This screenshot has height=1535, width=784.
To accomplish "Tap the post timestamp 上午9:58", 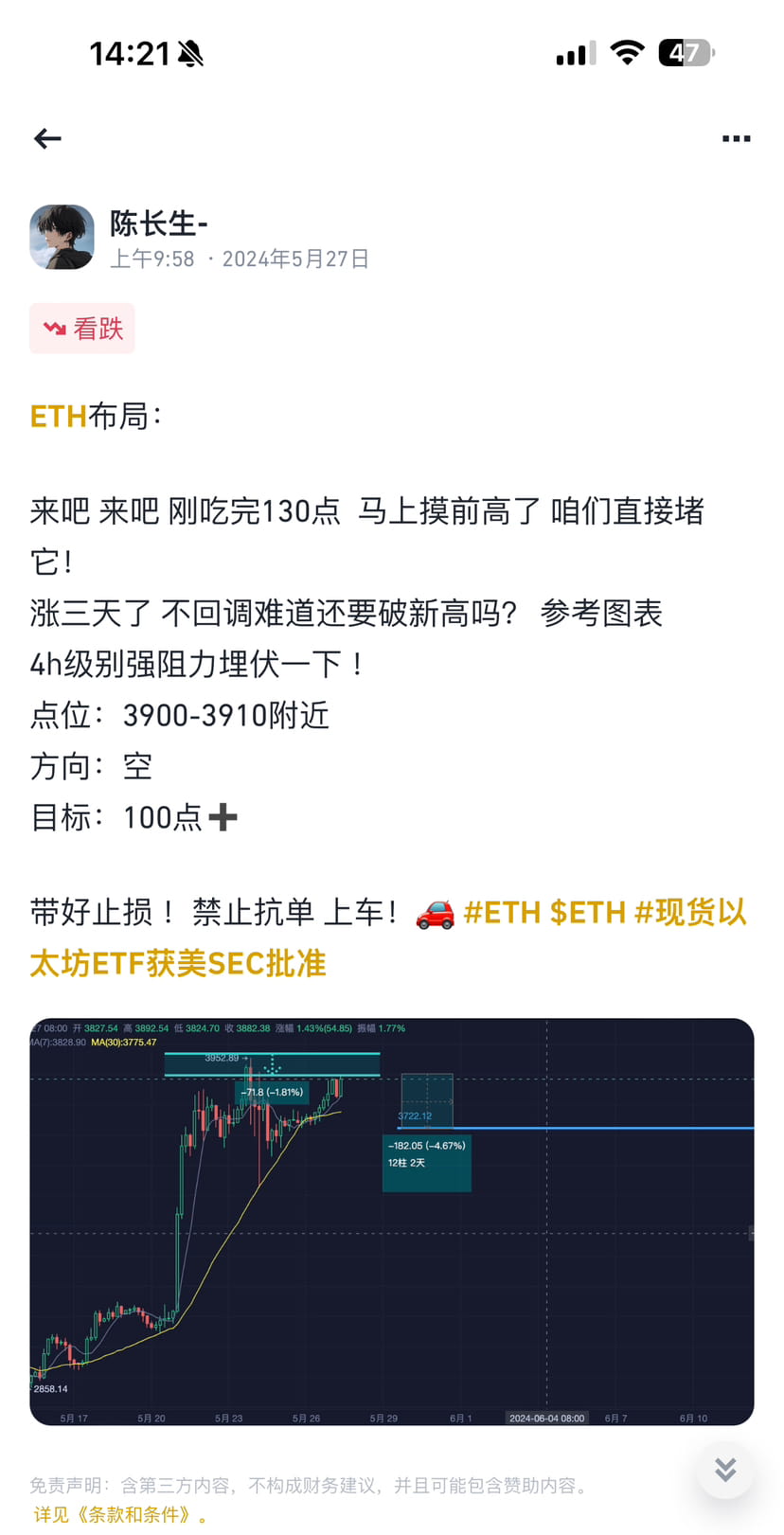I will point(153,259).
